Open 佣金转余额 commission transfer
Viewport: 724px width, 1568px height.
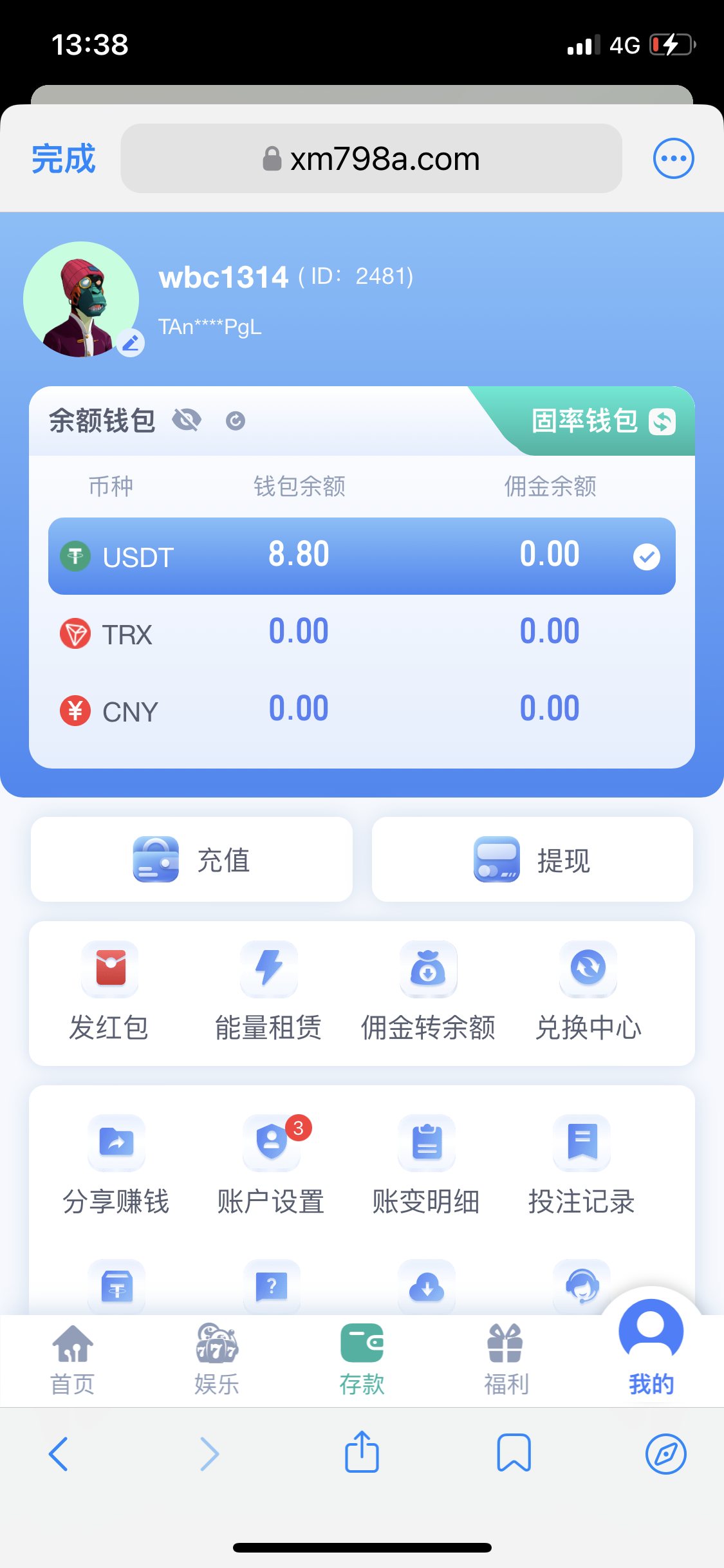(428, 992)
